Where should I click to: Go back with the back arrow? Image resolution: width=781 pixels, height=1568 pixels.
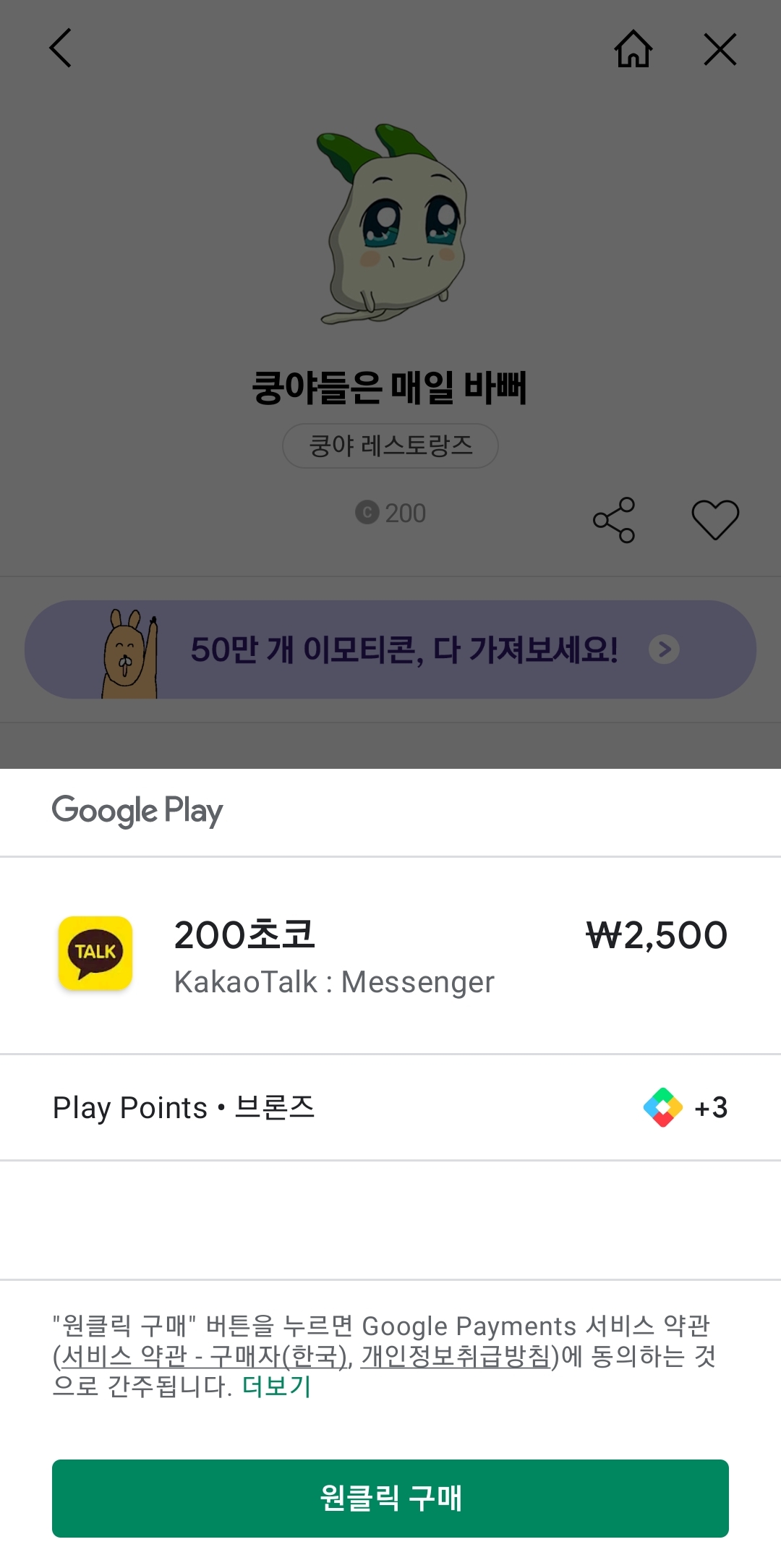[x=61, y=49]
